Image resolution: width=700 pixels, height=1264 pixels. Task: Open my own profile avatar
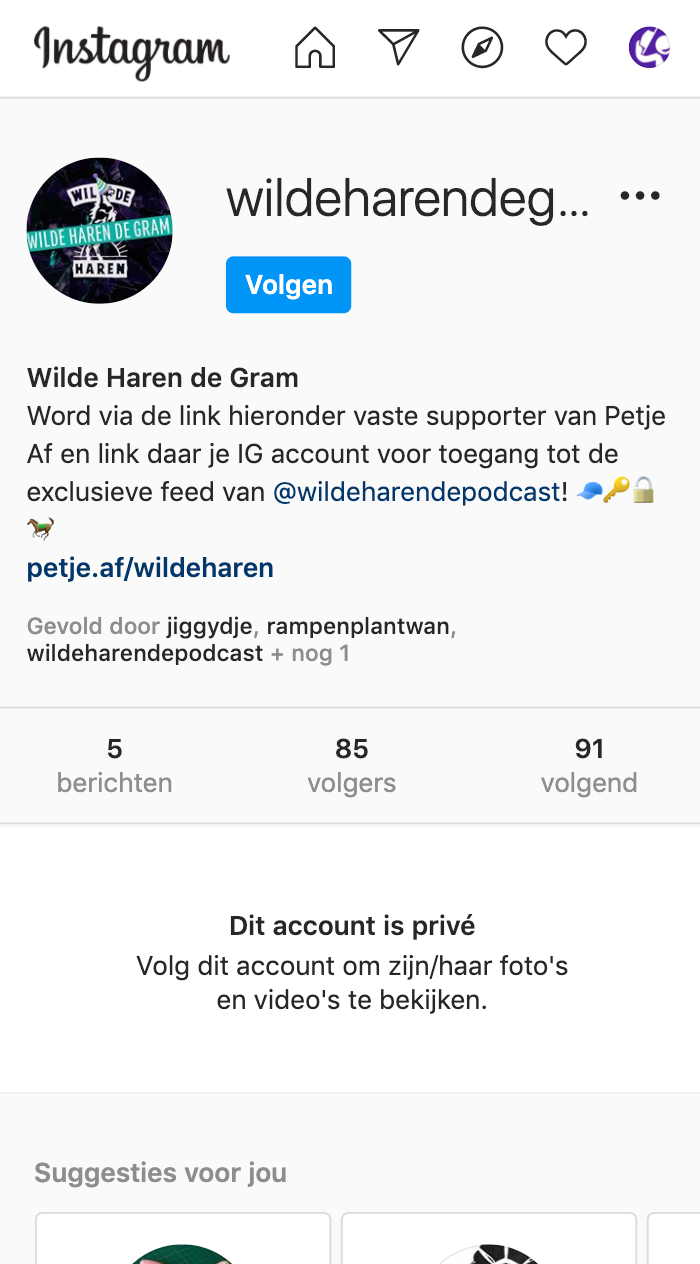648,47
